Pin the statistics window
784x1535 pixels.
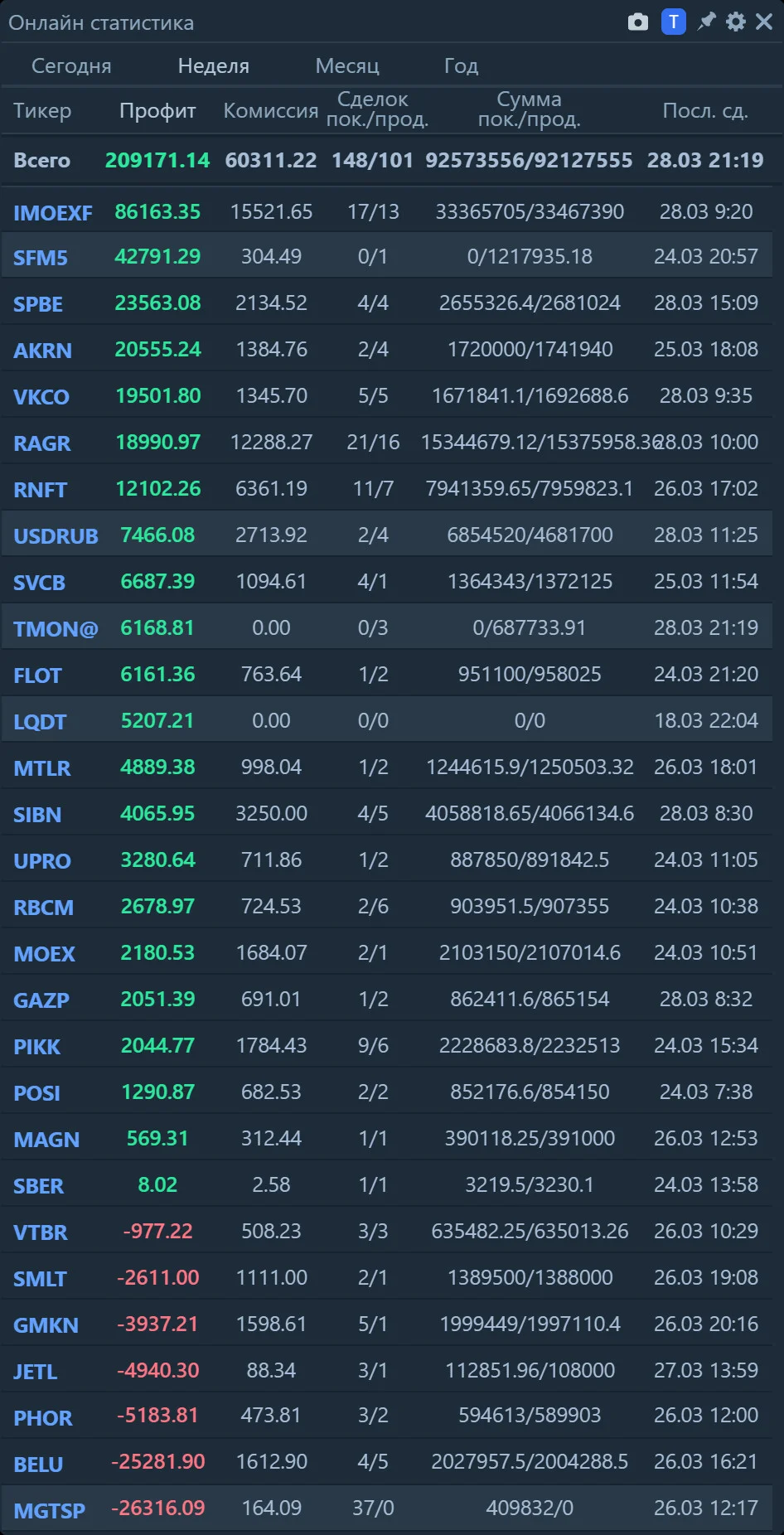[x=706, y=22]
